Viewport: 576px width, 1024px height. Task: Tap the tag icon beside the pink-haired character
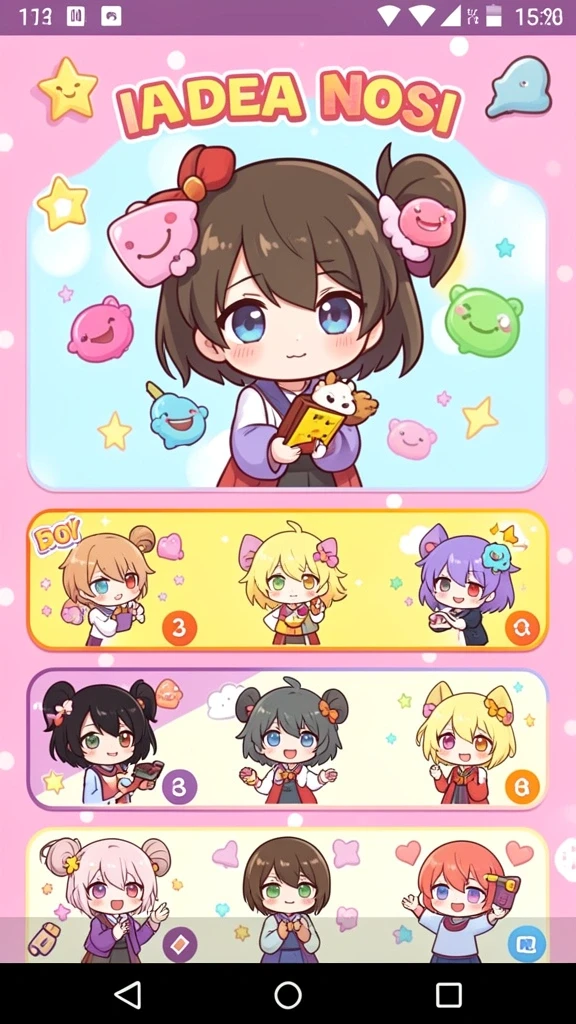click(44, 939)
